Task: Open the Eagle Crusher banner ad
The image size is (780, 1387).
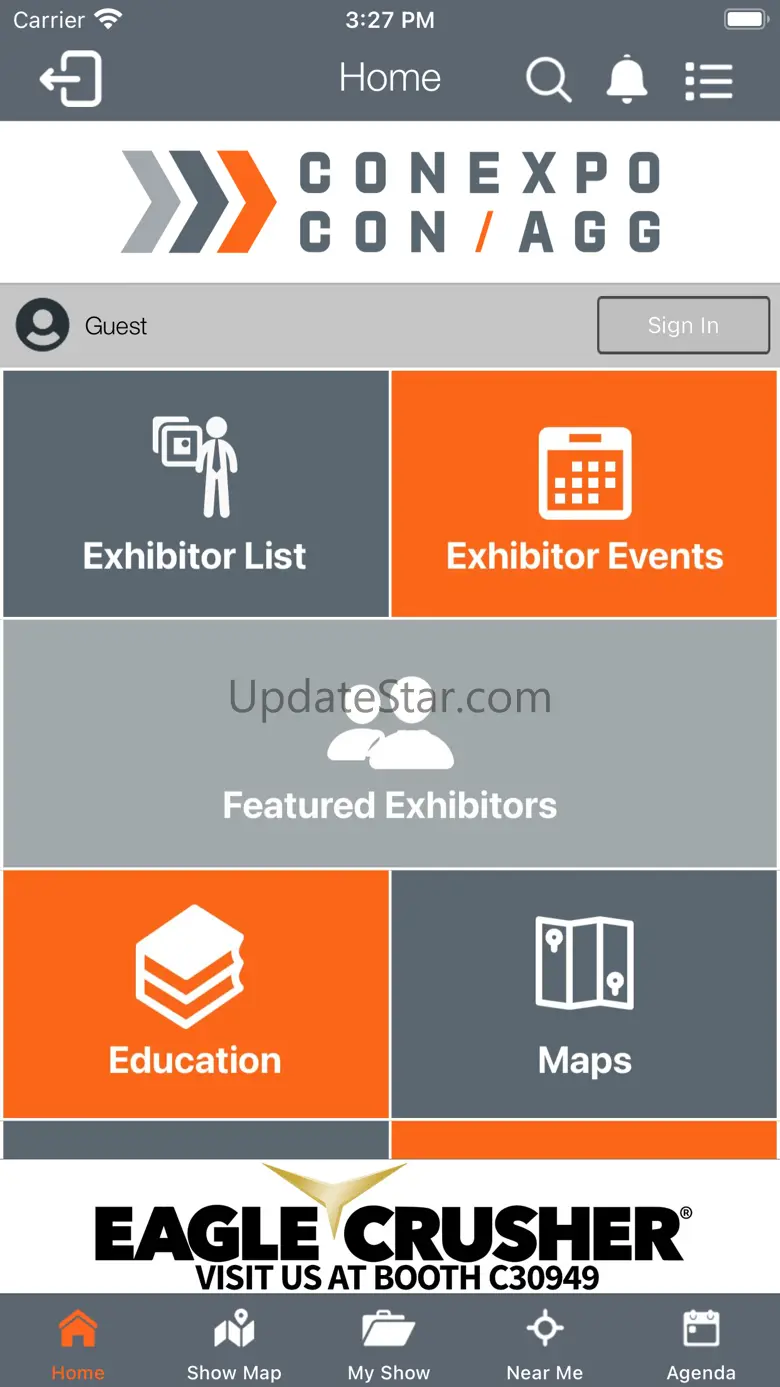Action: (390, 1227)
